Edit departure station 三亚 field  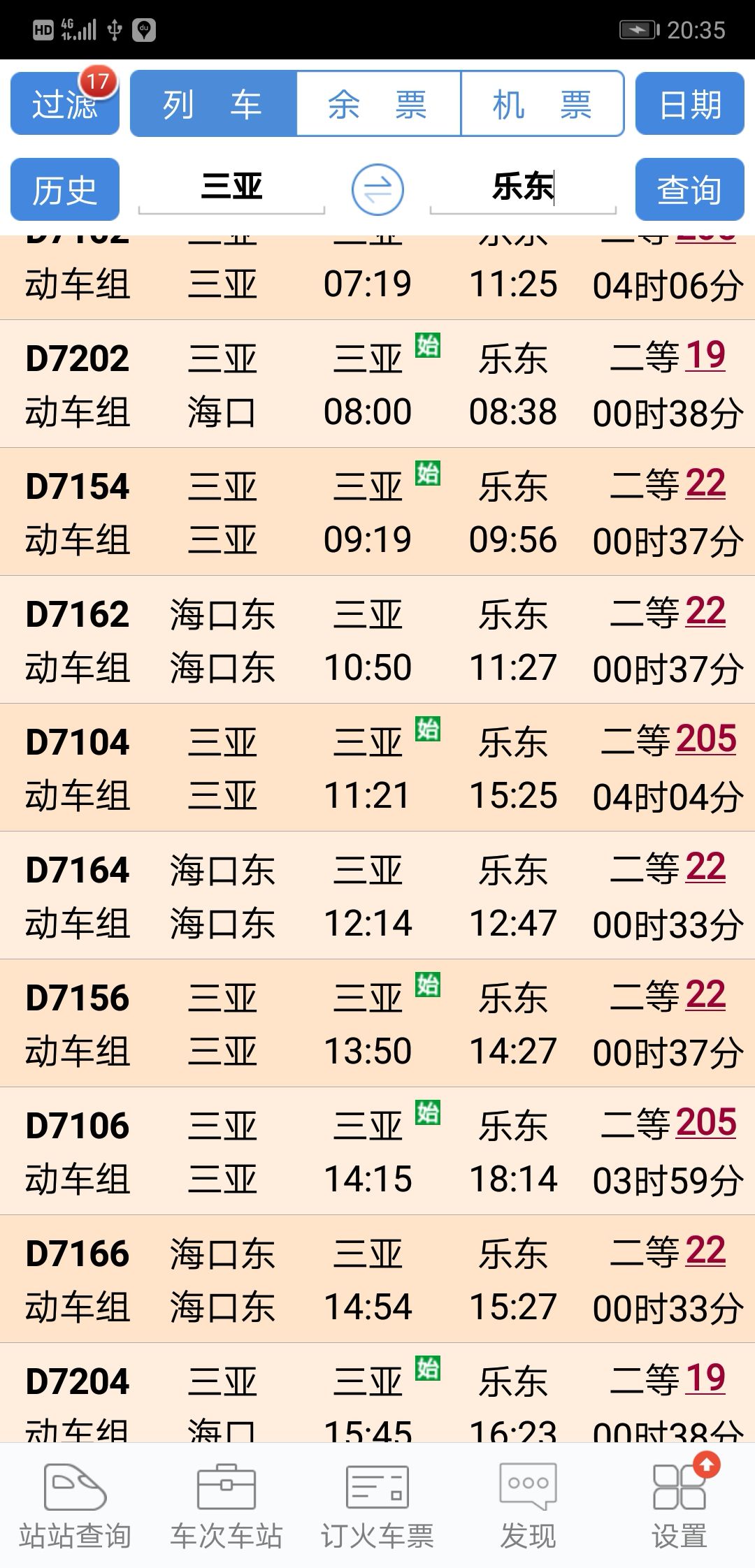click(231, 187)
